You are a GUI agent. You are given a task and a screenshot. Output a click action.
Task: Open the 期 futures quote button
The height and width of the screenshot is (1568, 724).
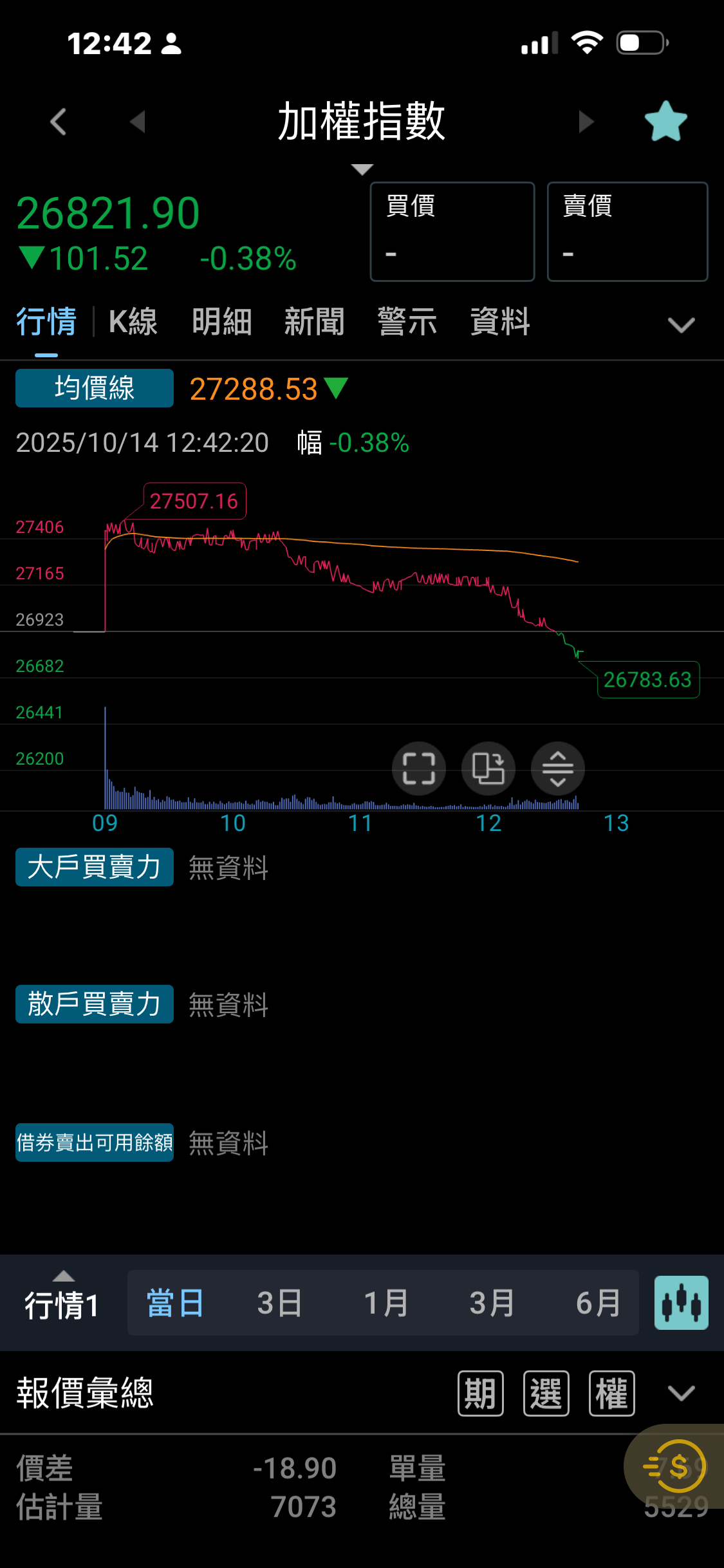pyautogui.click(x=480, y=1394)
